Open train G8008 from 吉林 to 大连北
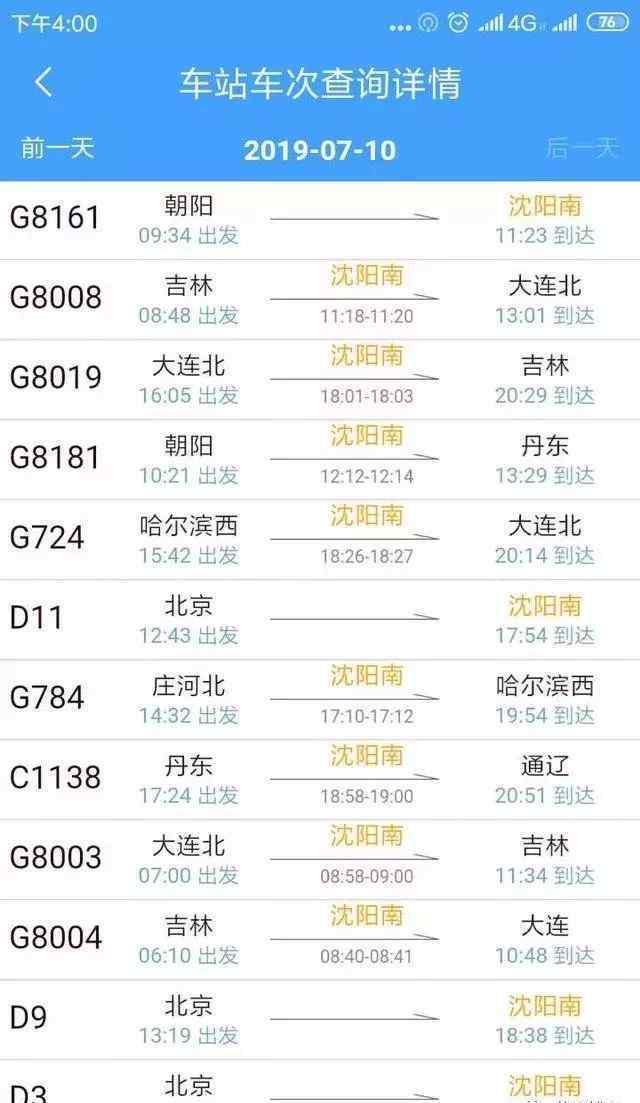 pos(320,300)
